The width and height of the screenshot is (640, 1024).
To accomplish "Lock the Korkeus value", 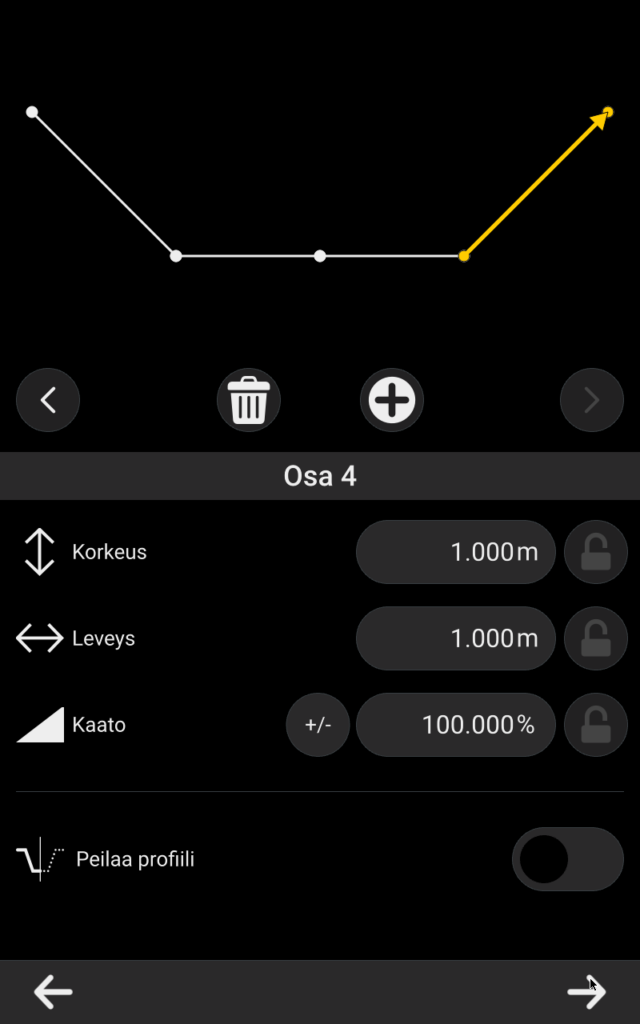I will click(596, 552).
